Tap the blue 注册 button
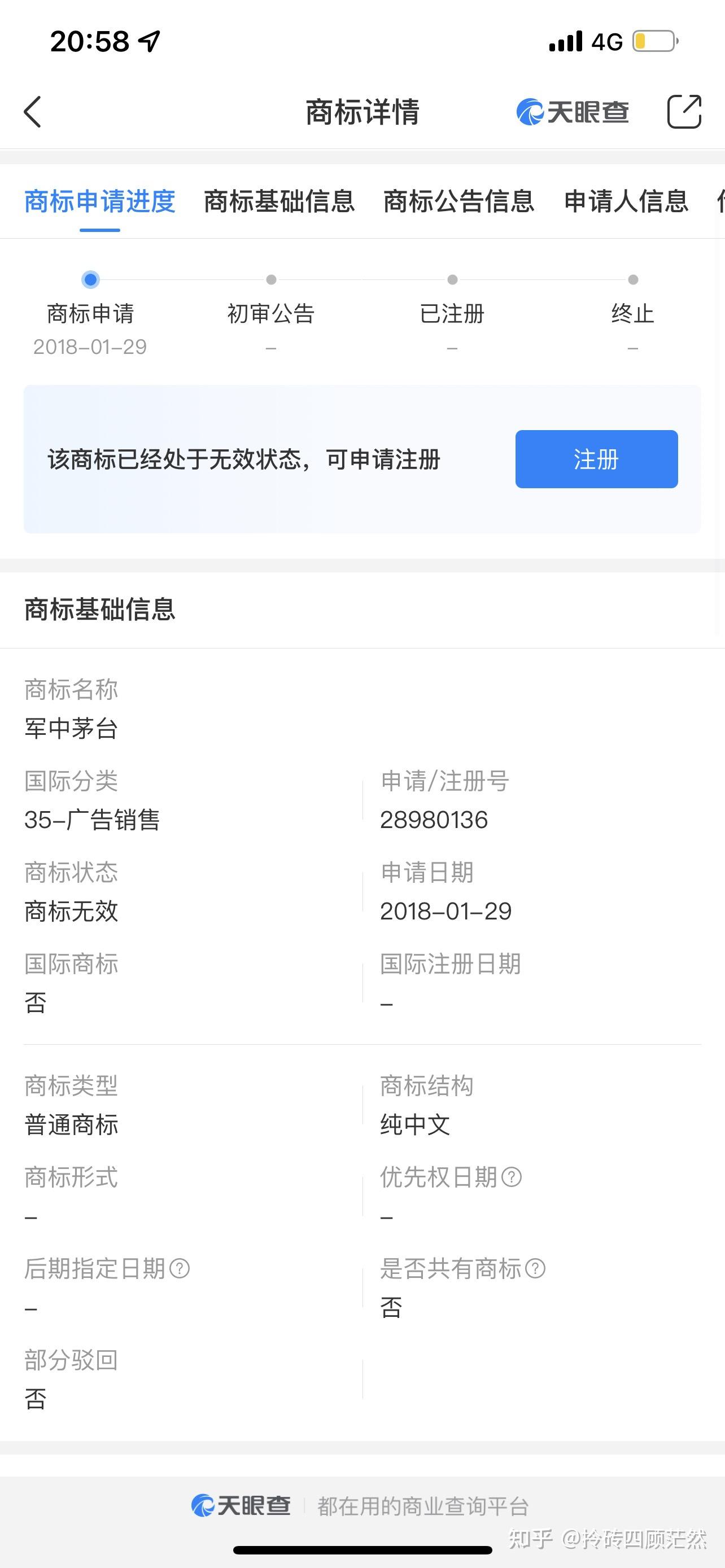This screenshot has width=725, height=1568. coord(596,459)
